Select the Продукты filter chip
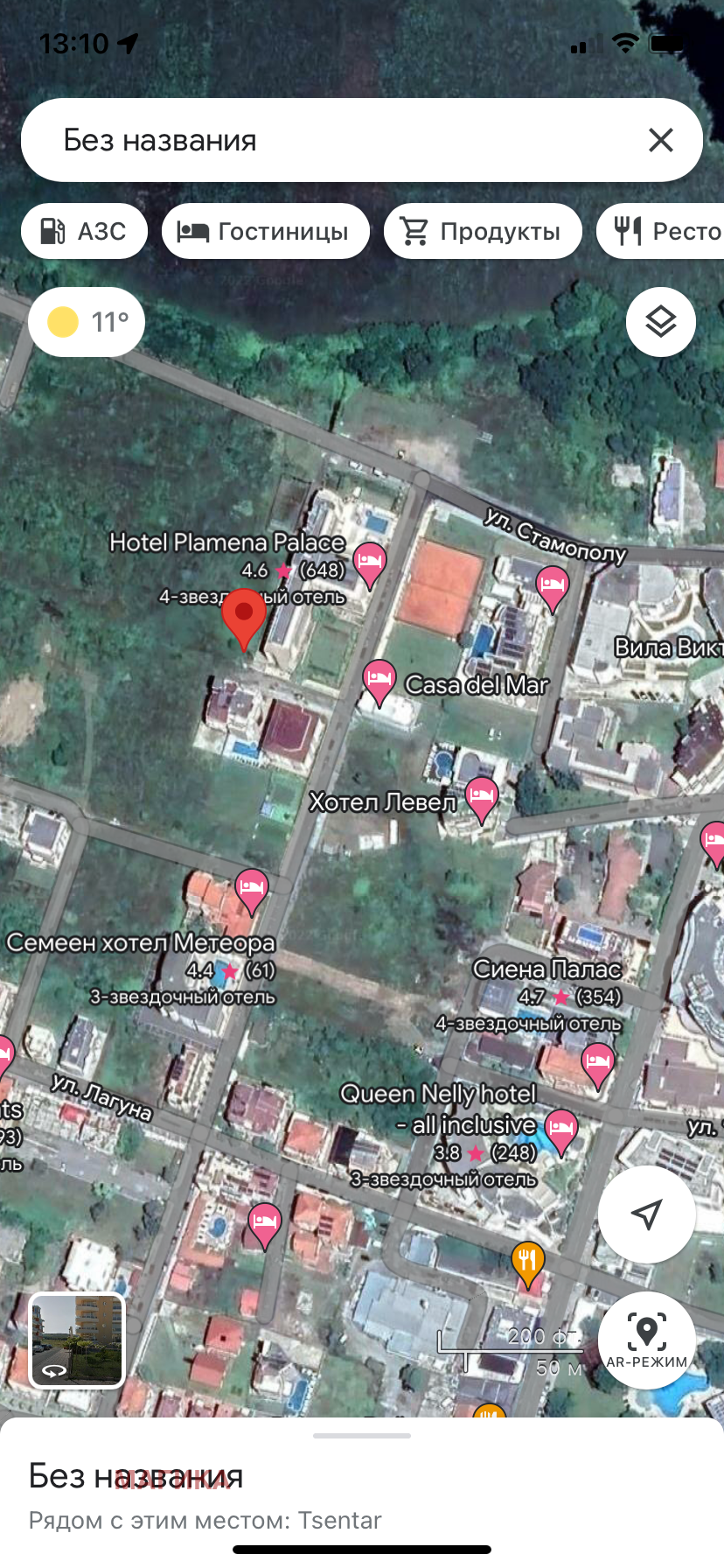The width and height of the screenshot is (724, 1568). (x=482, y=231)
